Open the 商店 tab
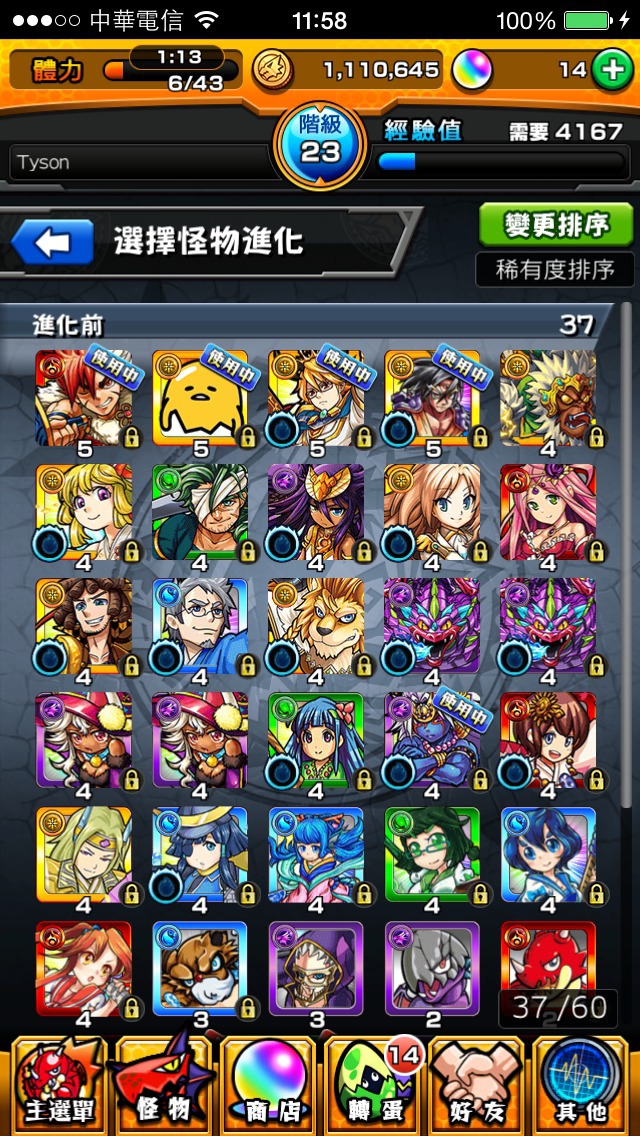640x1136 pixels. 267,1085
